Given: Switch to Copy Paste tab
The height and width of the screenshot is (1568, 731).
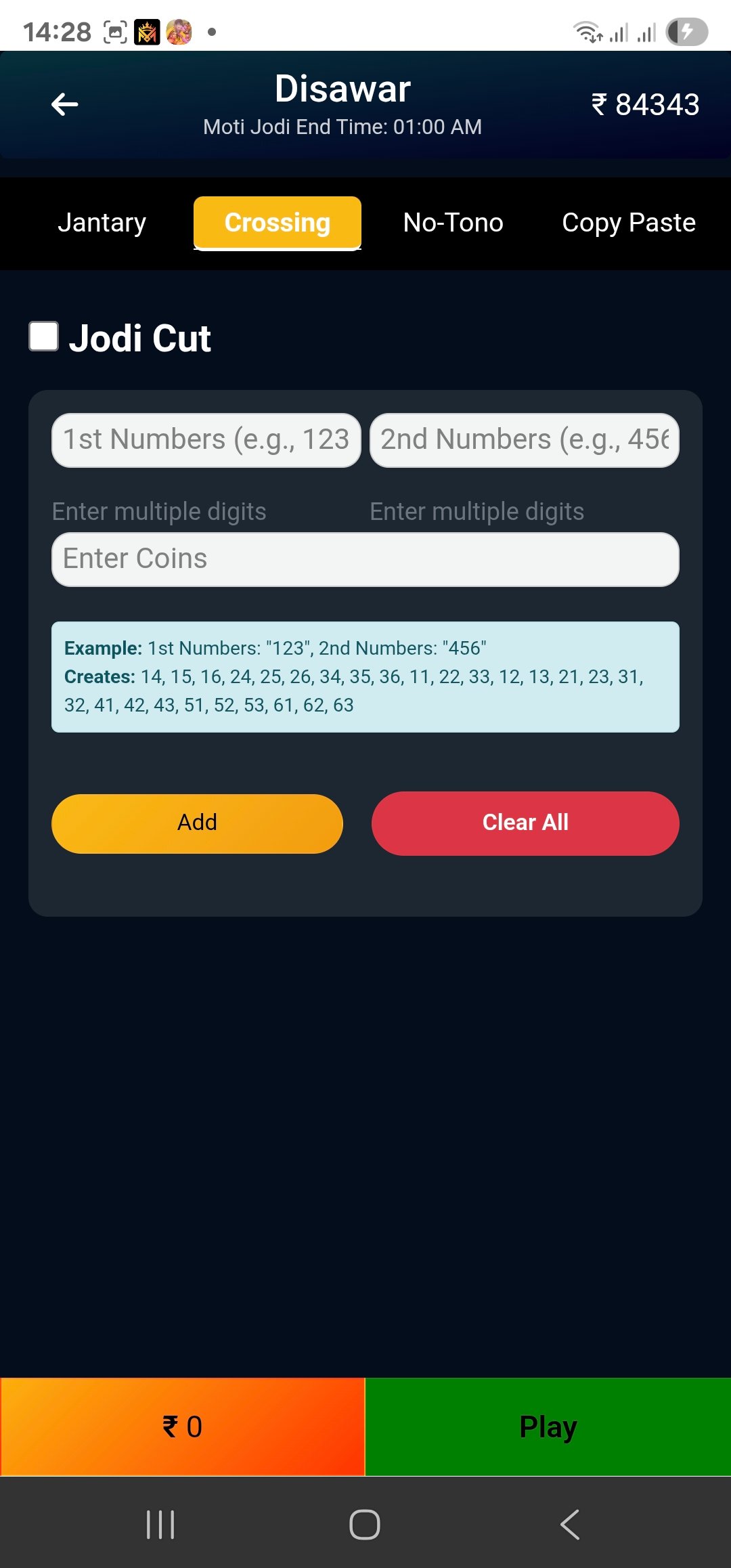Looking at the screenshot, I should [x=628, y=223].
